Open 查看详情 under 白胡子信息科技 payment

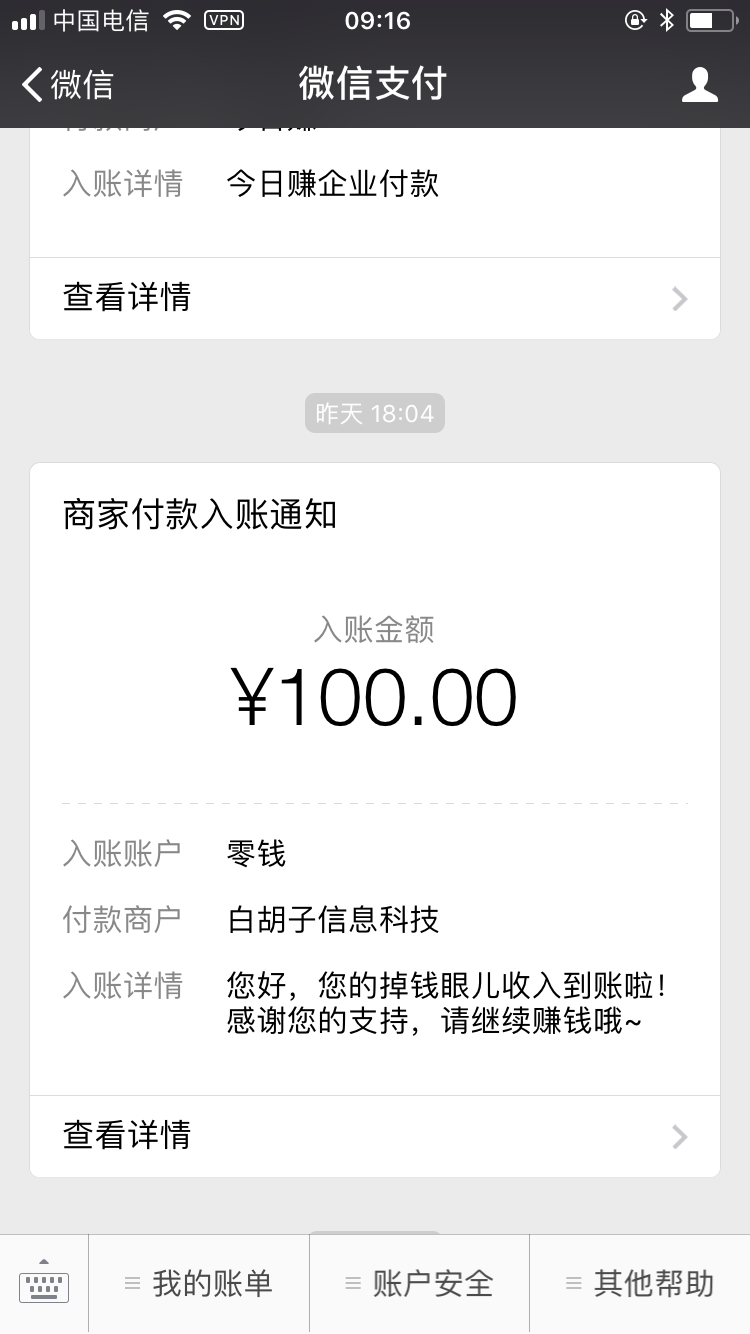[x=375, y=1136]
